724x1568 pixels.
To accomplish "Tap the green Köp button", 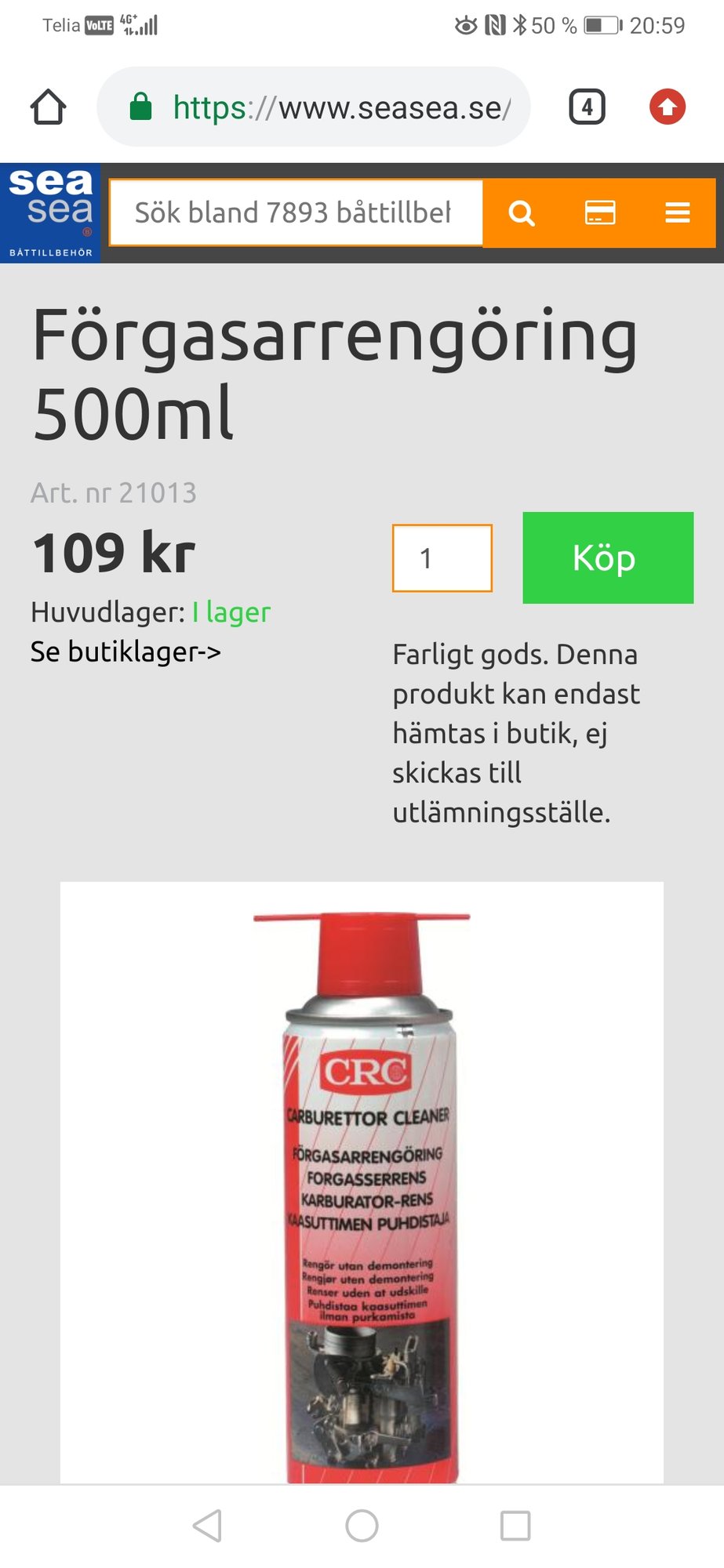I will point(608,557).
